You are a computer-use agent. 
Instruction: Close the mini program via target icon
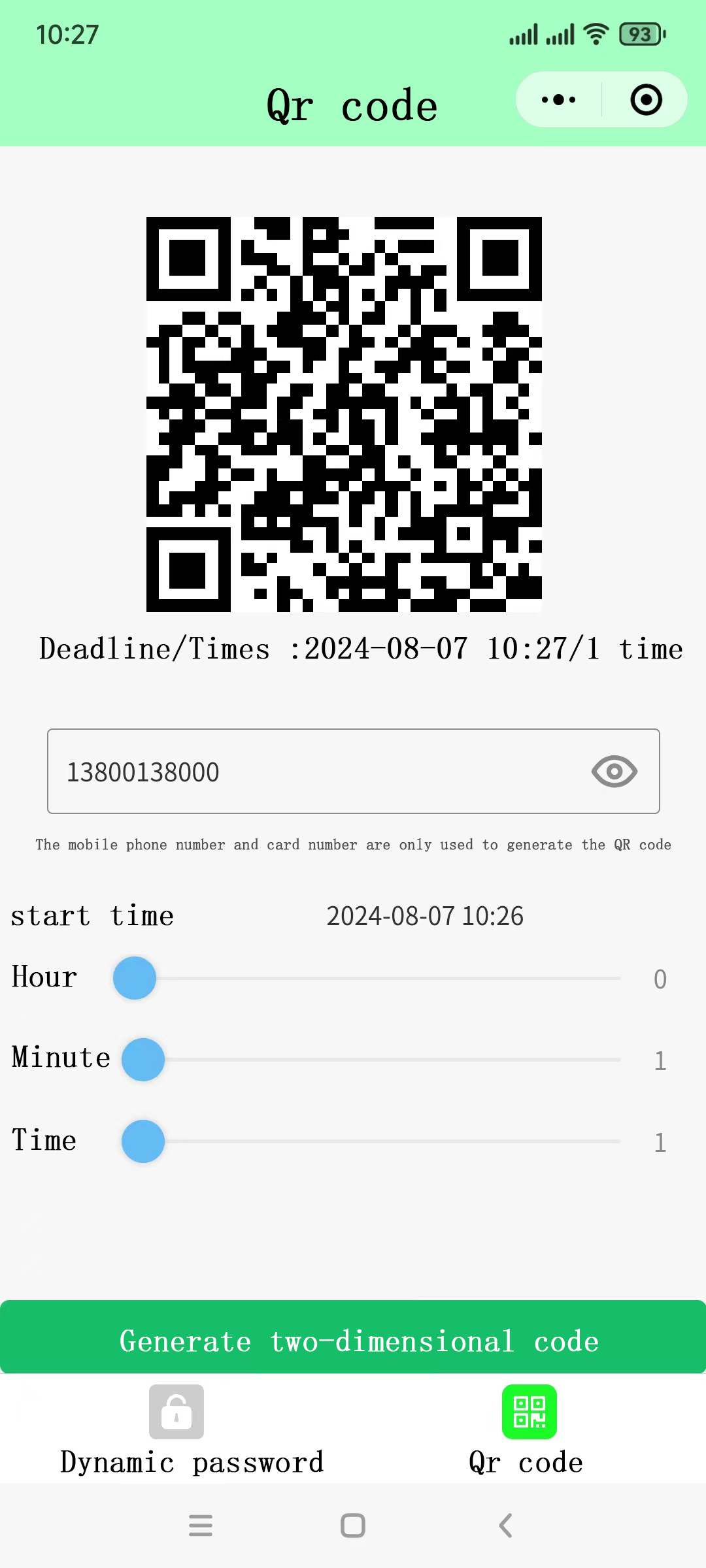[646, 100]
